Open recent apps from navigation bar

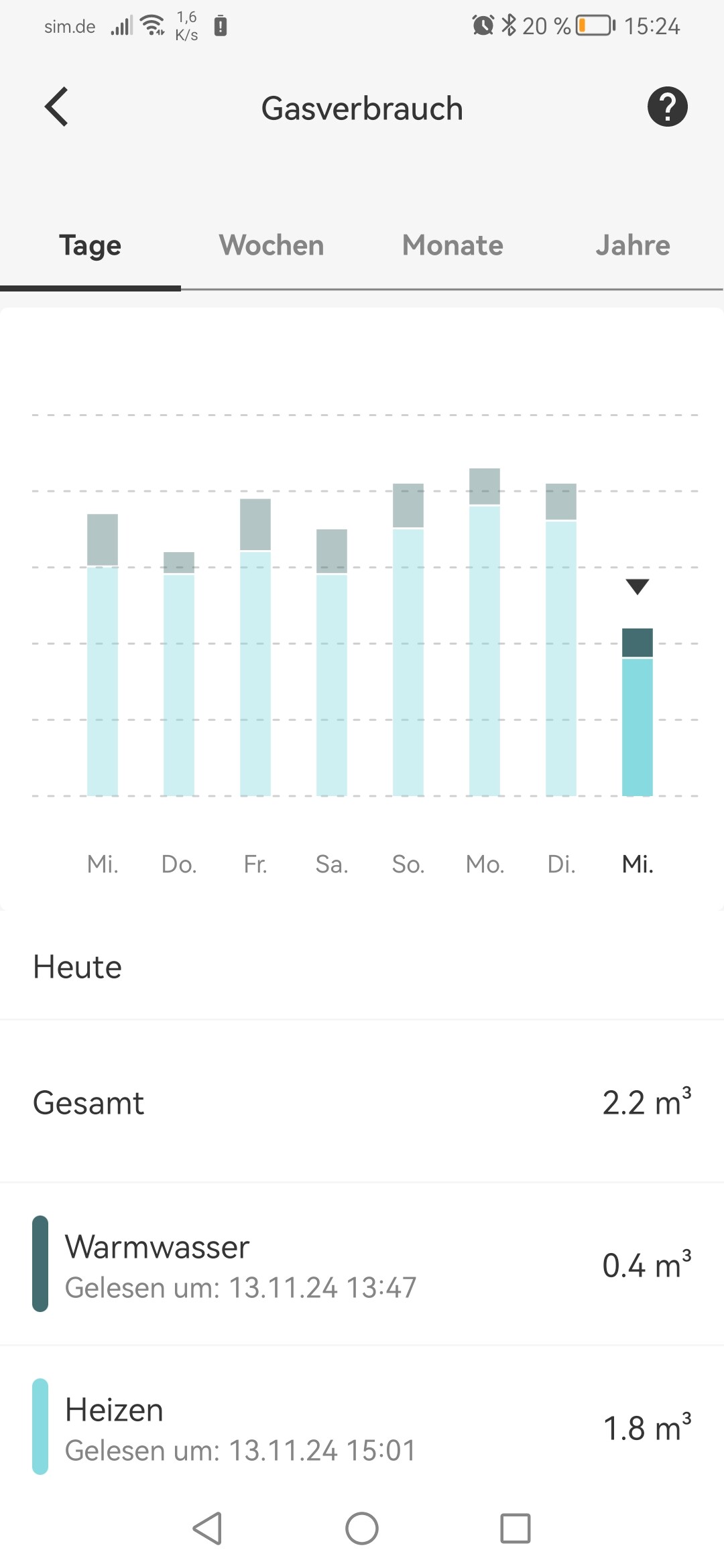click(516, 1528)
